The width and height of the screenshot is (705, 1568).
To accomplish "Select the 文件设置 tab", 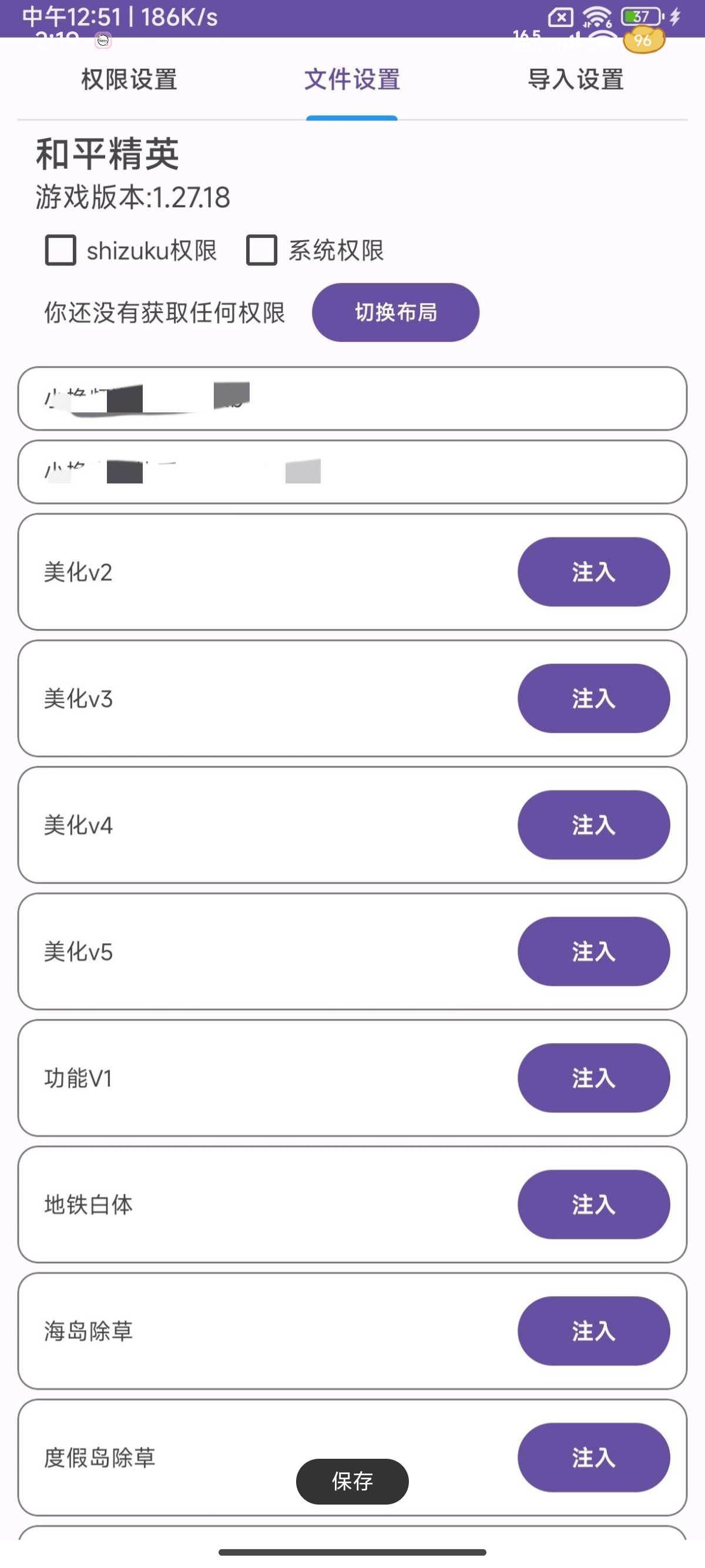I will (352, 79).
